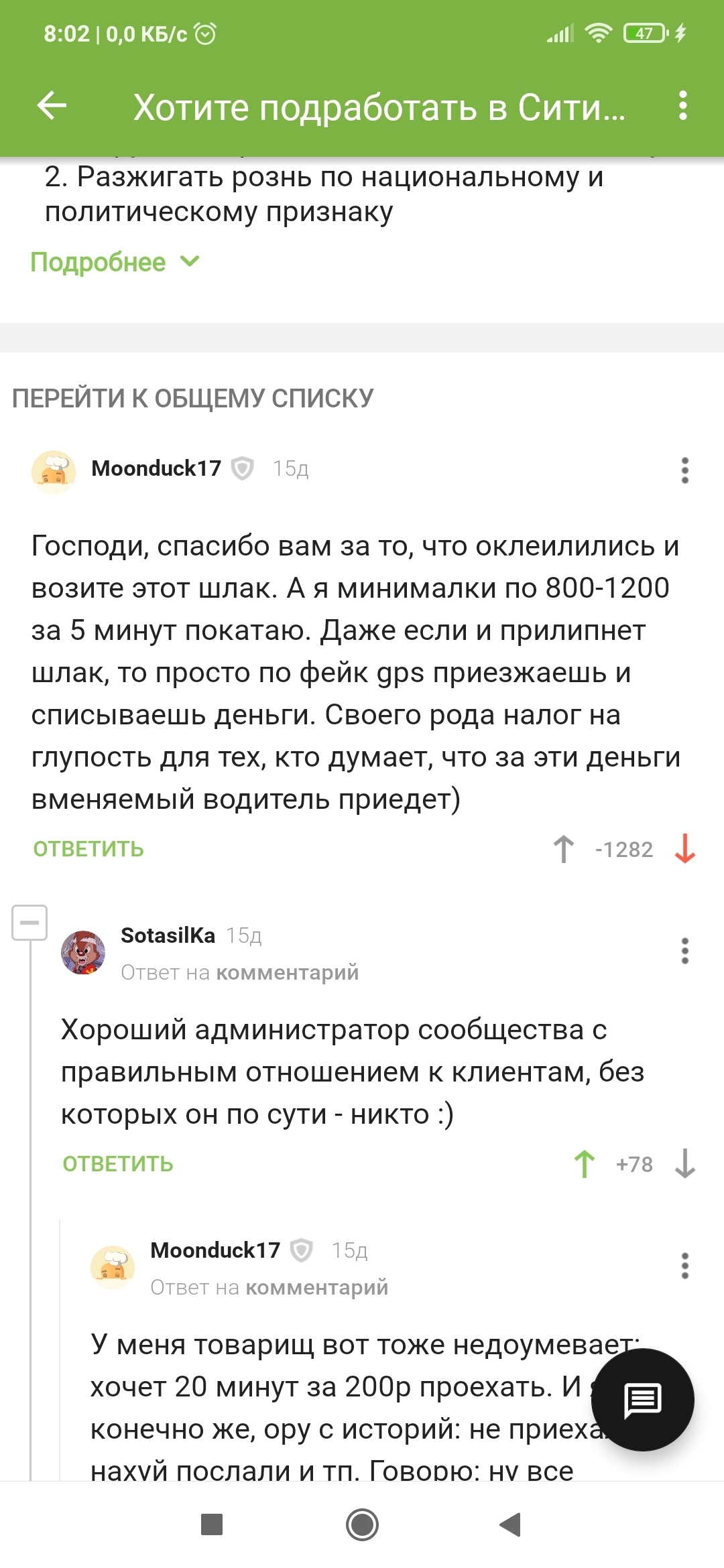Open options menu of Moonduck17's first comment
Image resolution: width=724 pixels, height=1568 pixels.
pos(684,470)
